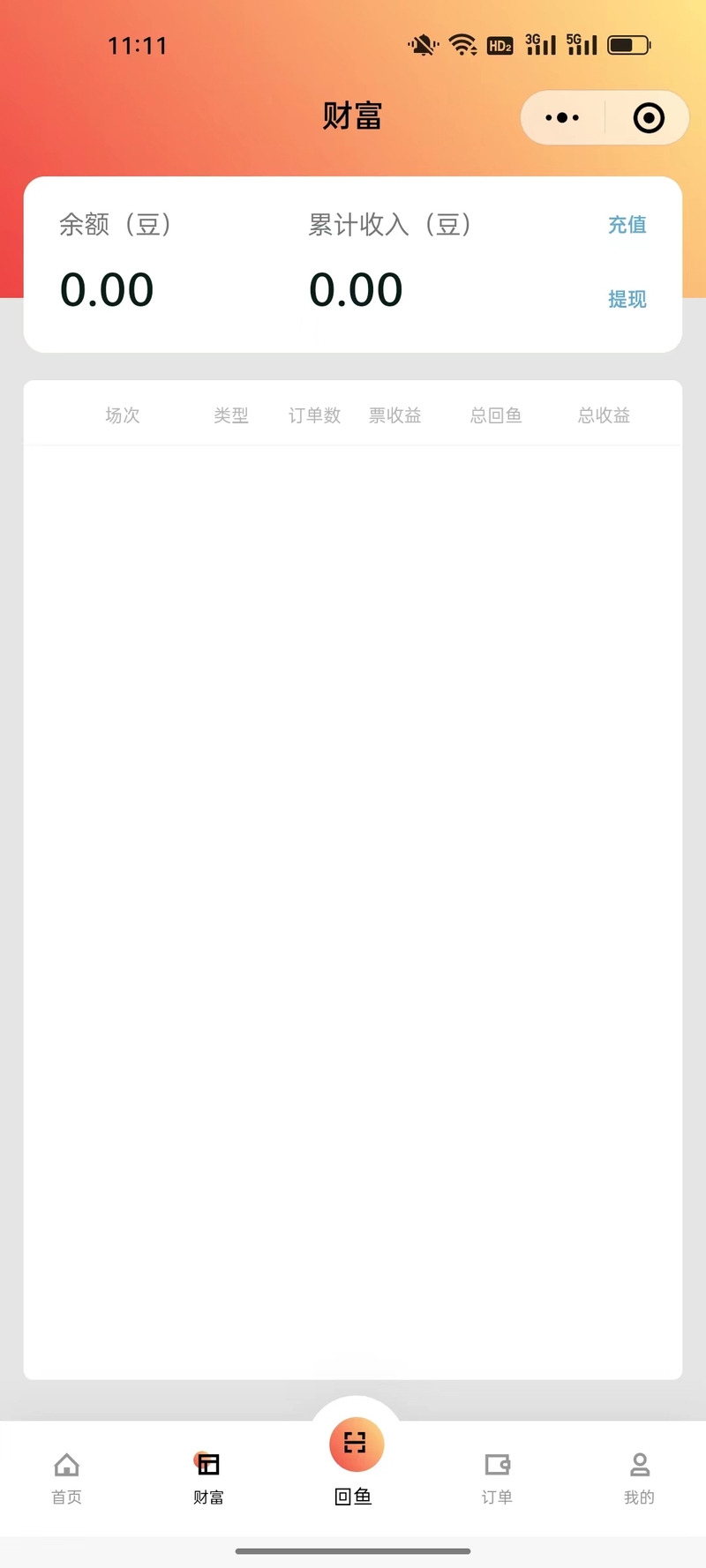Select the 财富 tab
The image size is (706, 1568).
pos(208,1478)
